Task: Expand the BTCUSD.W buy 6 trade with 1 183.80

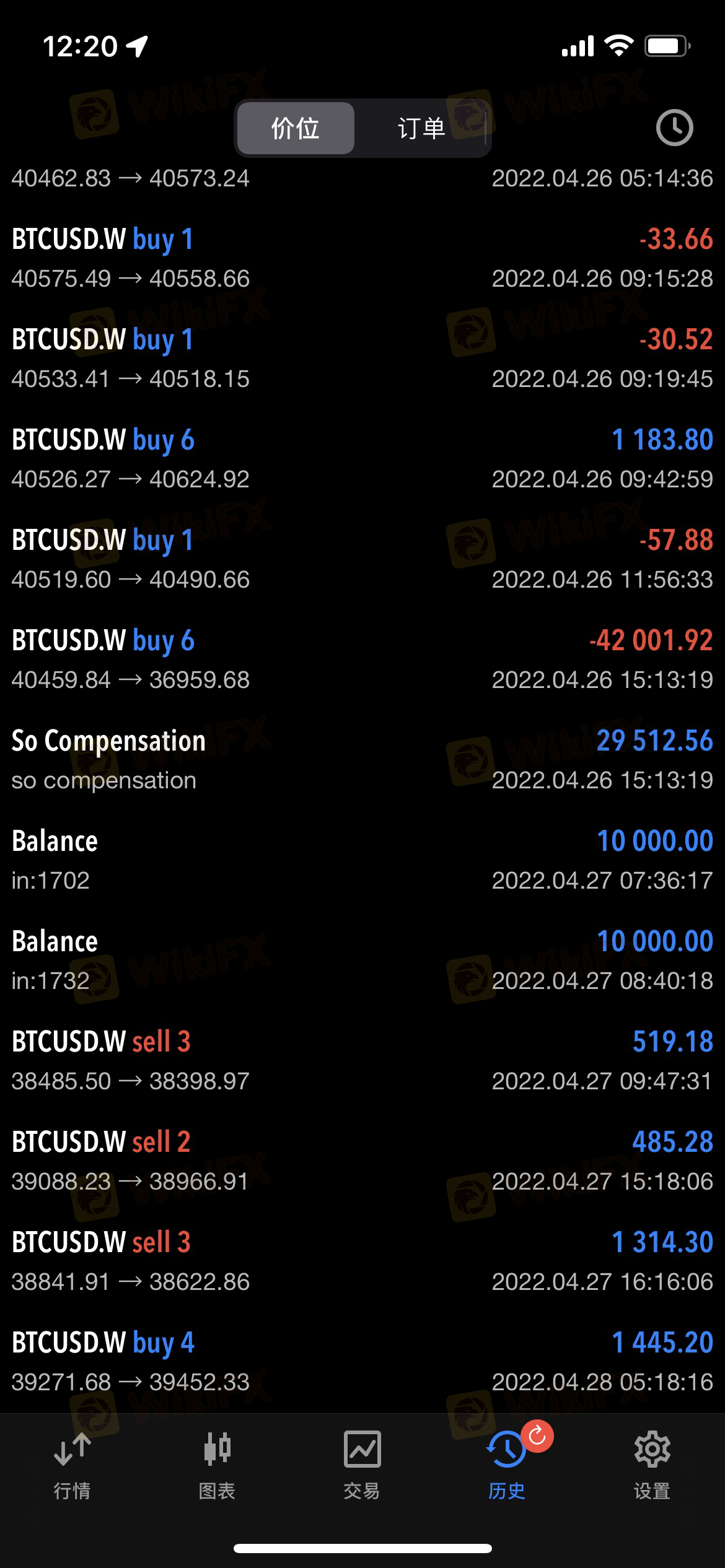Action: (362, 458)
